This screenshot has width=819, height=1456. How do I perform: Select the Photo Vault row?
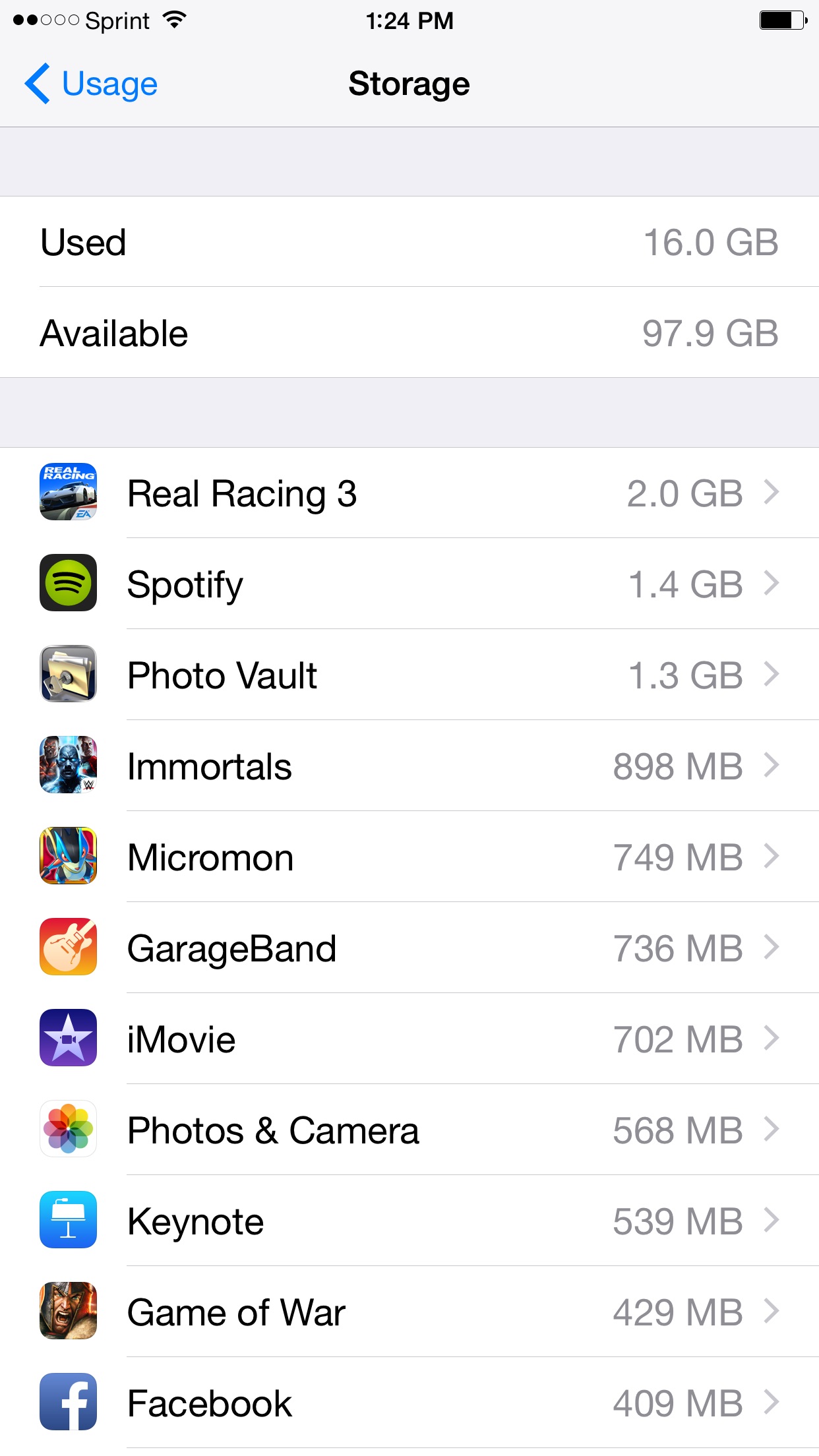click(x=409, y=675)
